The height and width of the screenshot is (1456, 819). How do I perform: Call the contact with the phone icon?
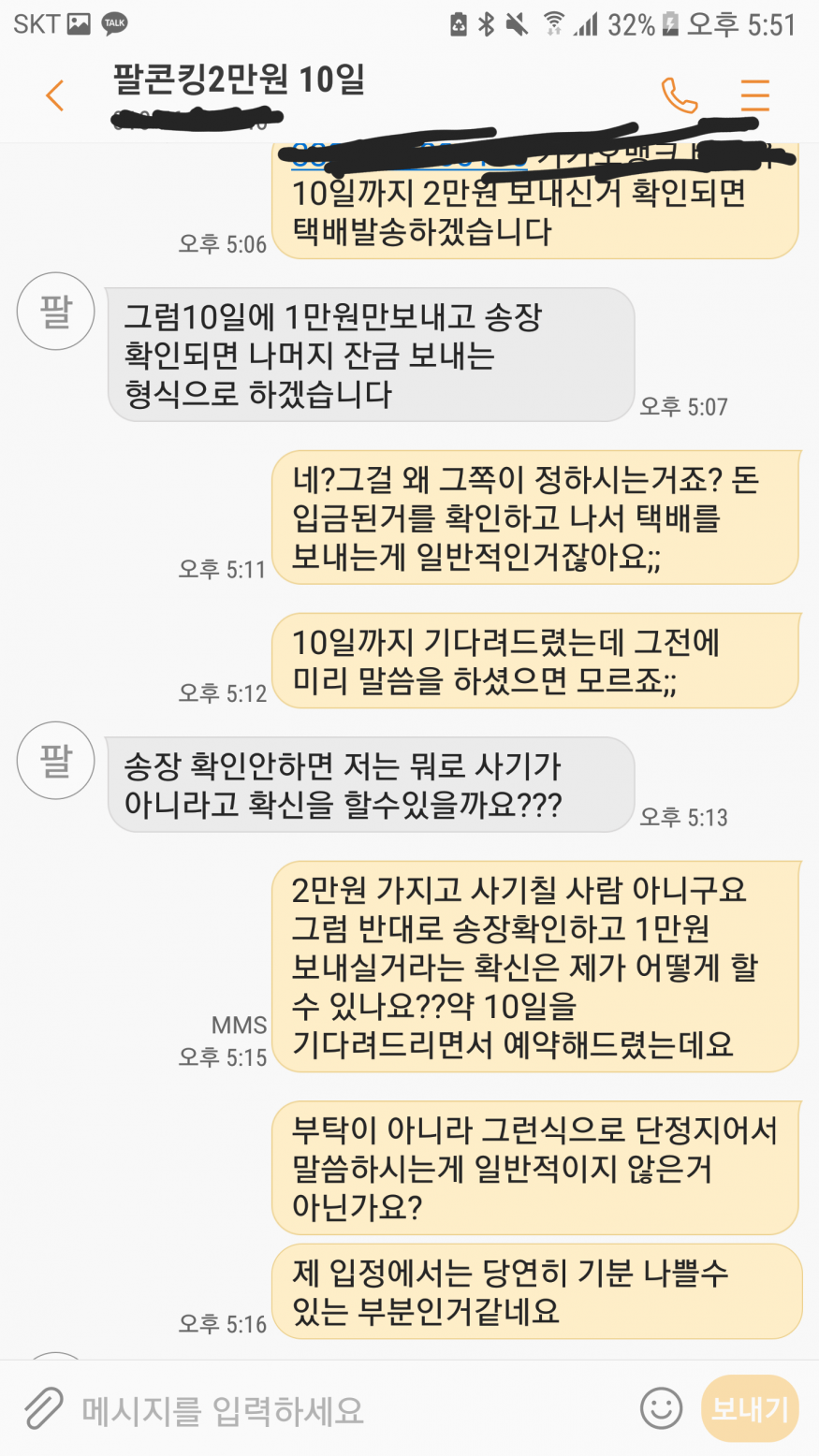(x=680, y=95)
